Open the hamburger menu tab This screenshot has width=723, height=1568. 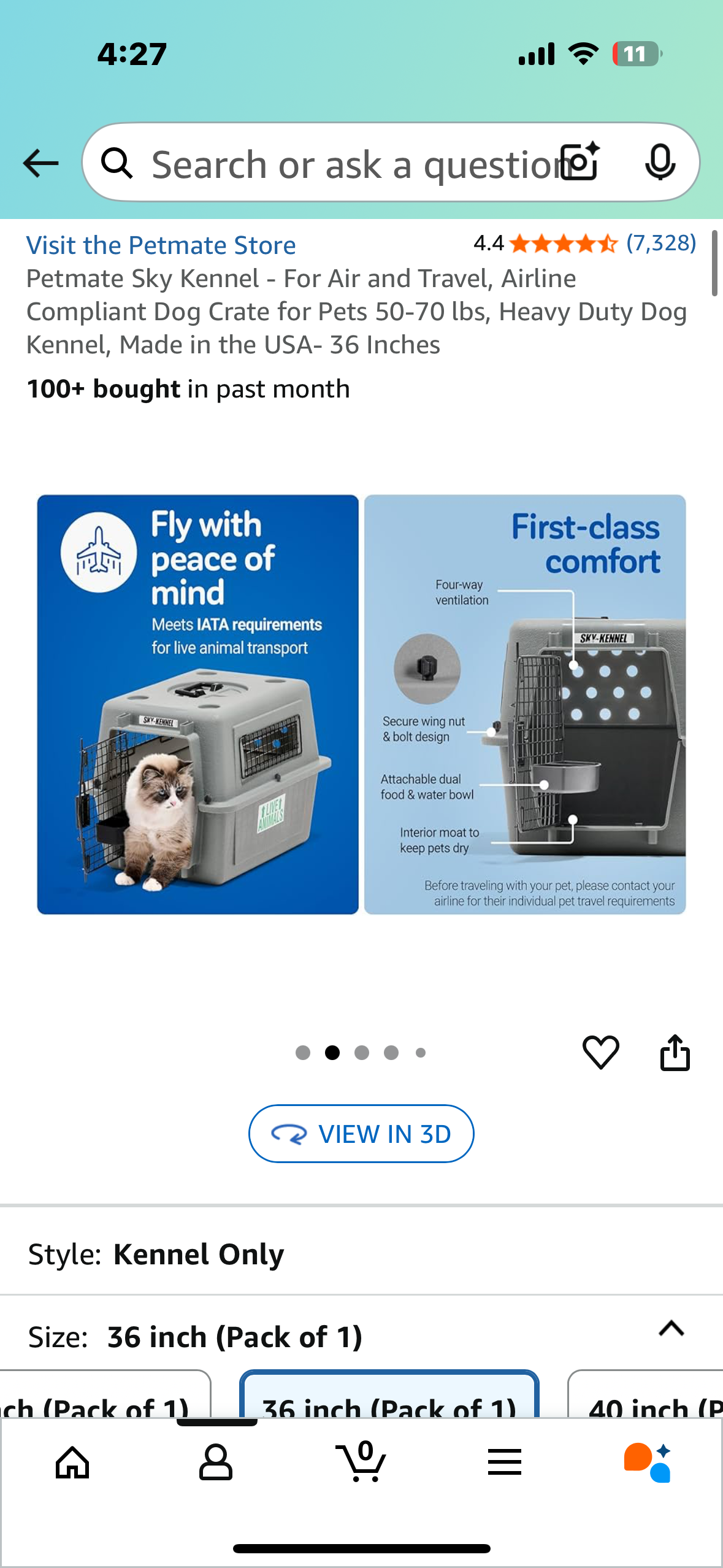(x=505, y=1462)
